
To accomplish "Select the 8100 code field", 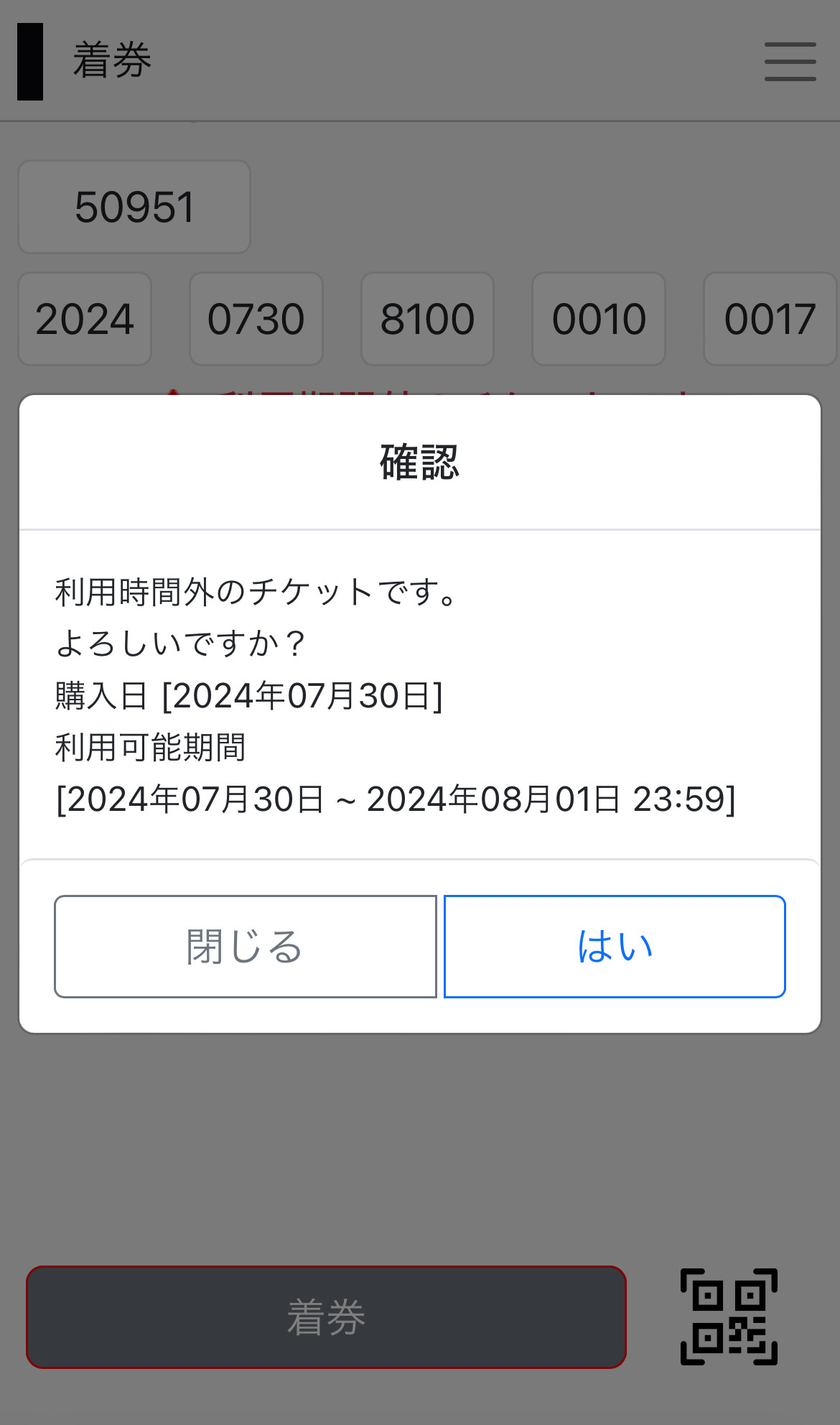I will pos(427,319).
